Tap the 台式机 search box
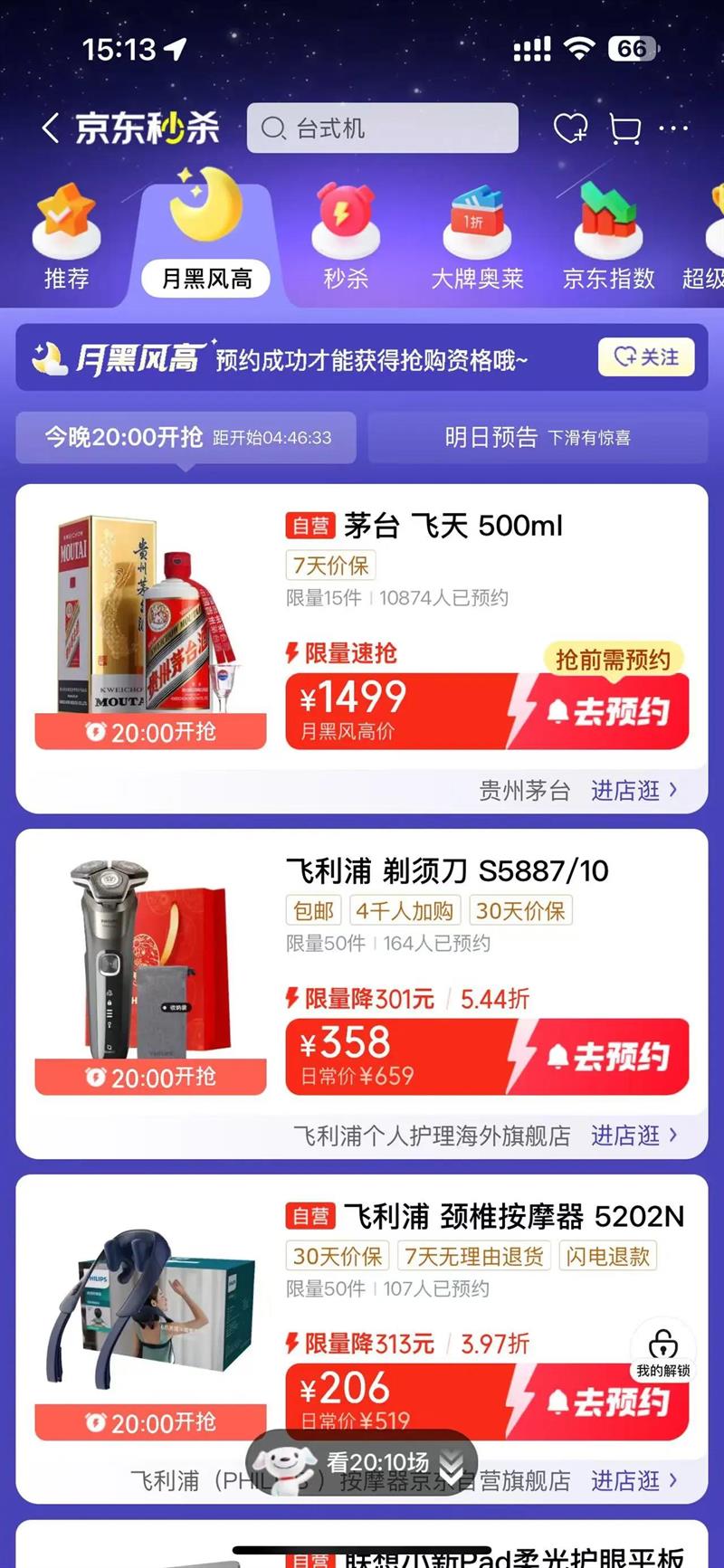This screenshot has height=1568, width=724. [x=382, y=128]
